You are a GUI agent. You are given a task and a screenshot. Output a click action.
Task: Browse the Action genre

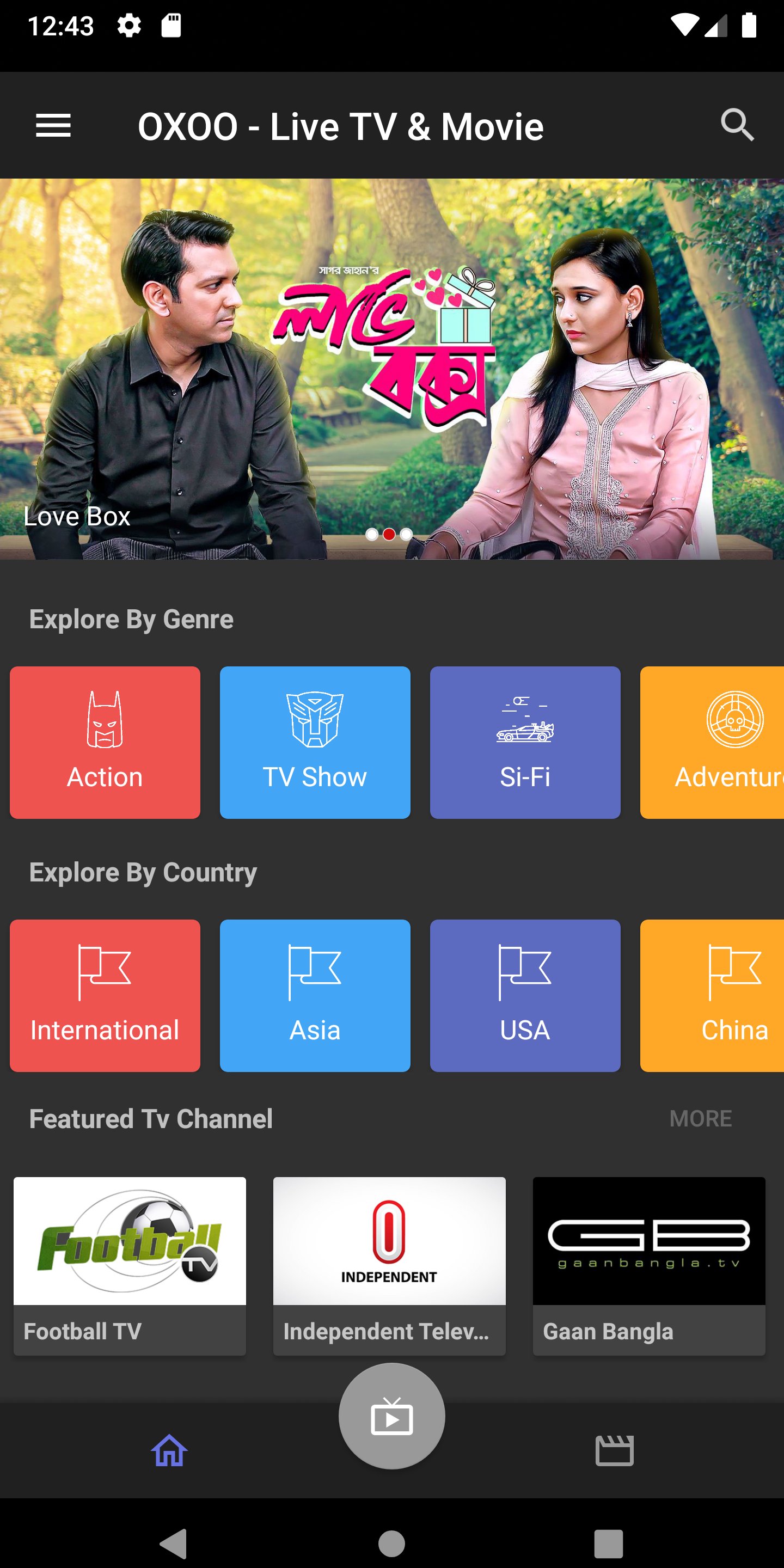[x=105, y=742]
